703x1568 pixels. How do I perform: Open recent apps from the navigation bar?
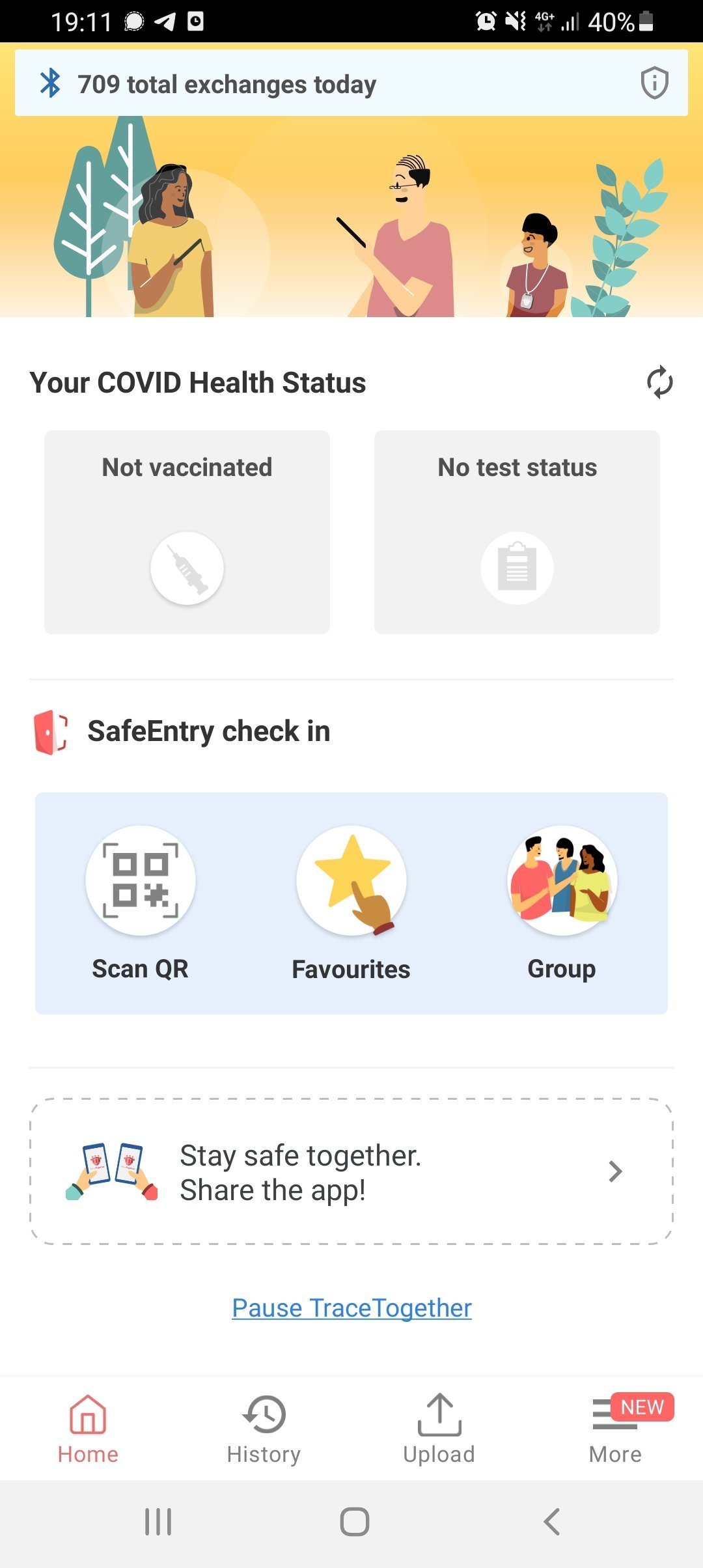(158, 1522)
